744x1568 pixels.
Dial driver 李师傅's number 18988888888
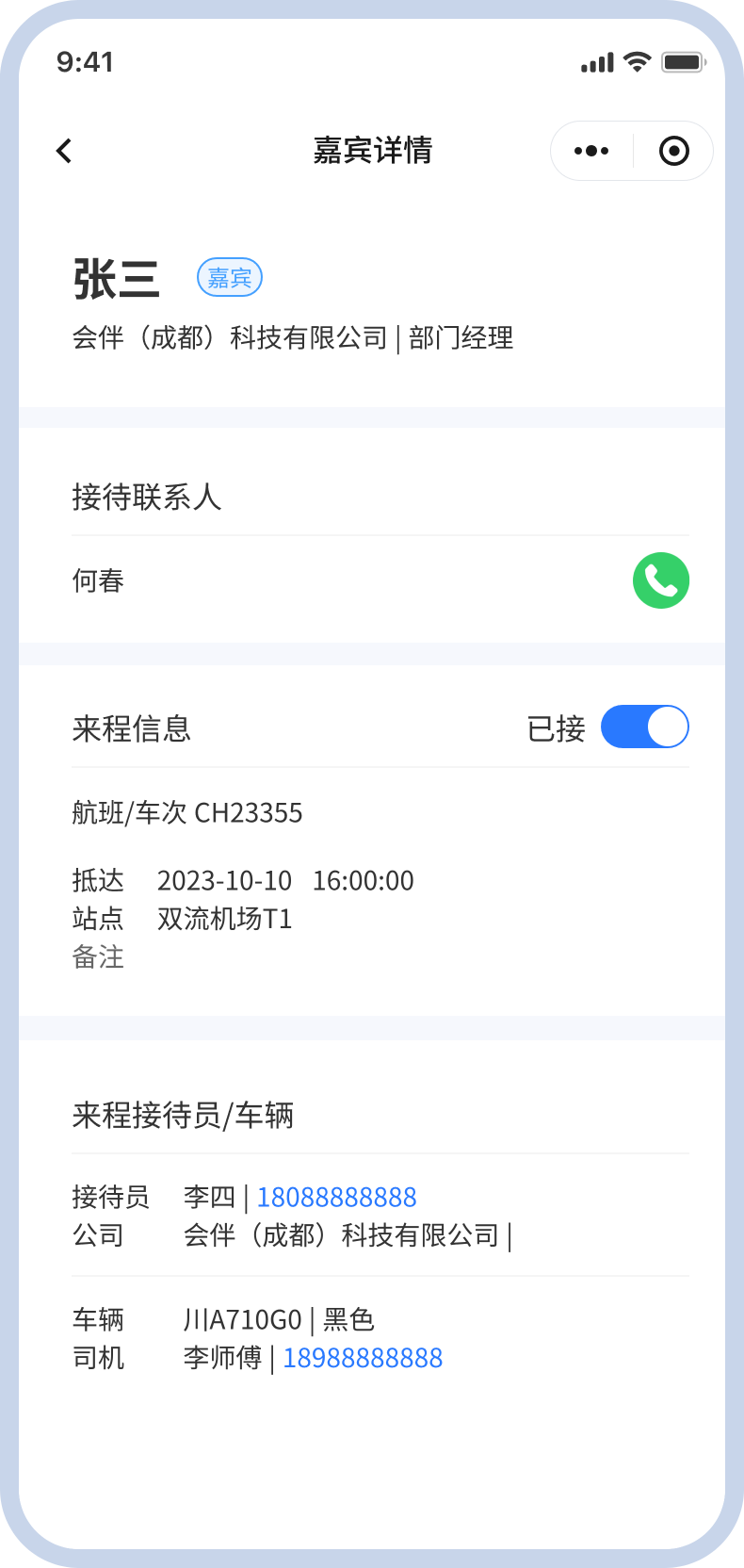(x=363, y=1358)
